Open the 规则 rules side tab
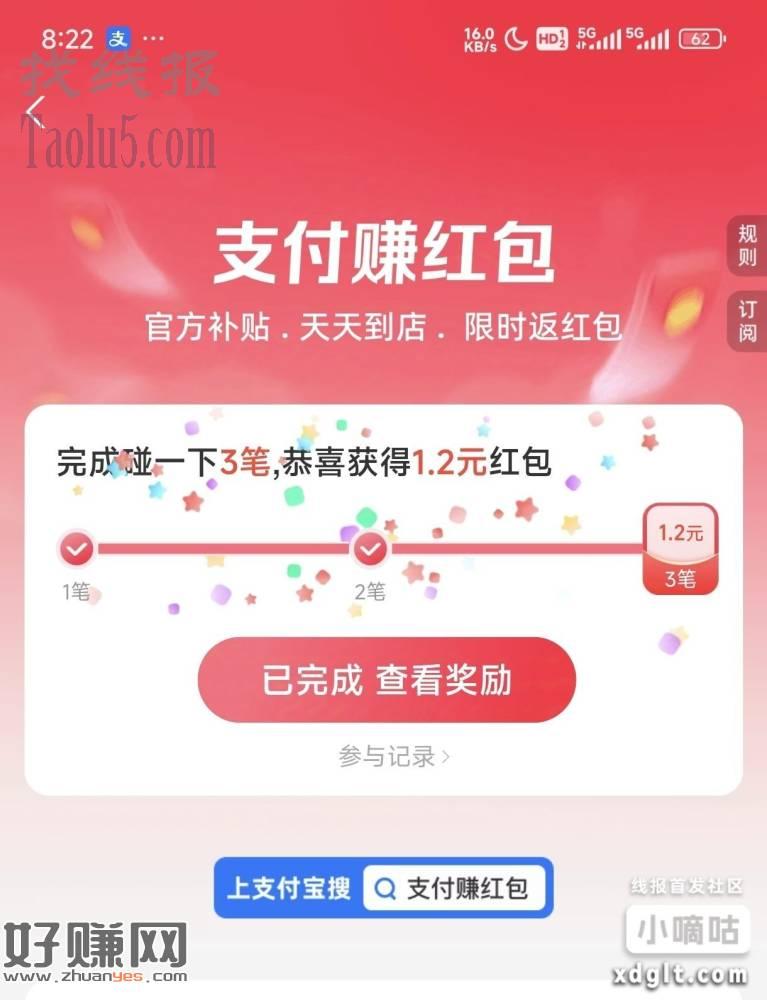The width and height of the screenshot is (767, 1000). point(748,246)
